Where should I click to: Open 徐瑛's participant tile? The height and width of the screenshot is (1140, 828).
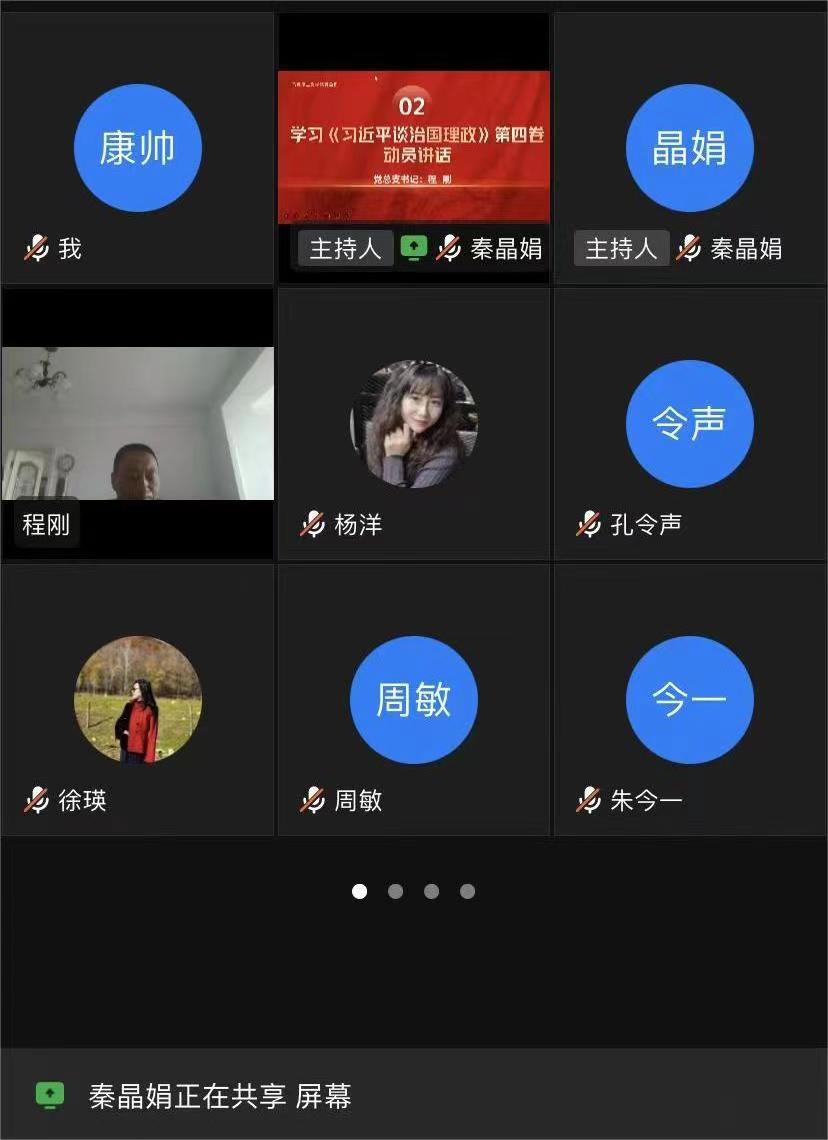pyautogui.click(x=138, y=700)
